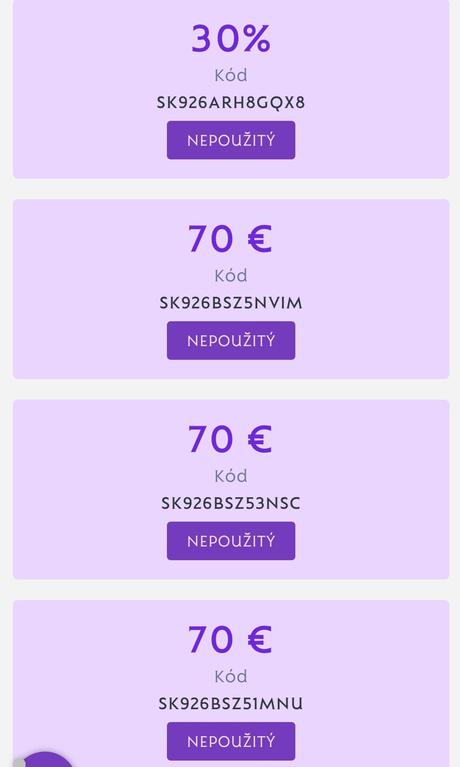This screenshot has width=460, height=767.
Task: Select NEPOUŽITÝ button for code SK926BSZ5NVIM
Action: pos(231,340)
